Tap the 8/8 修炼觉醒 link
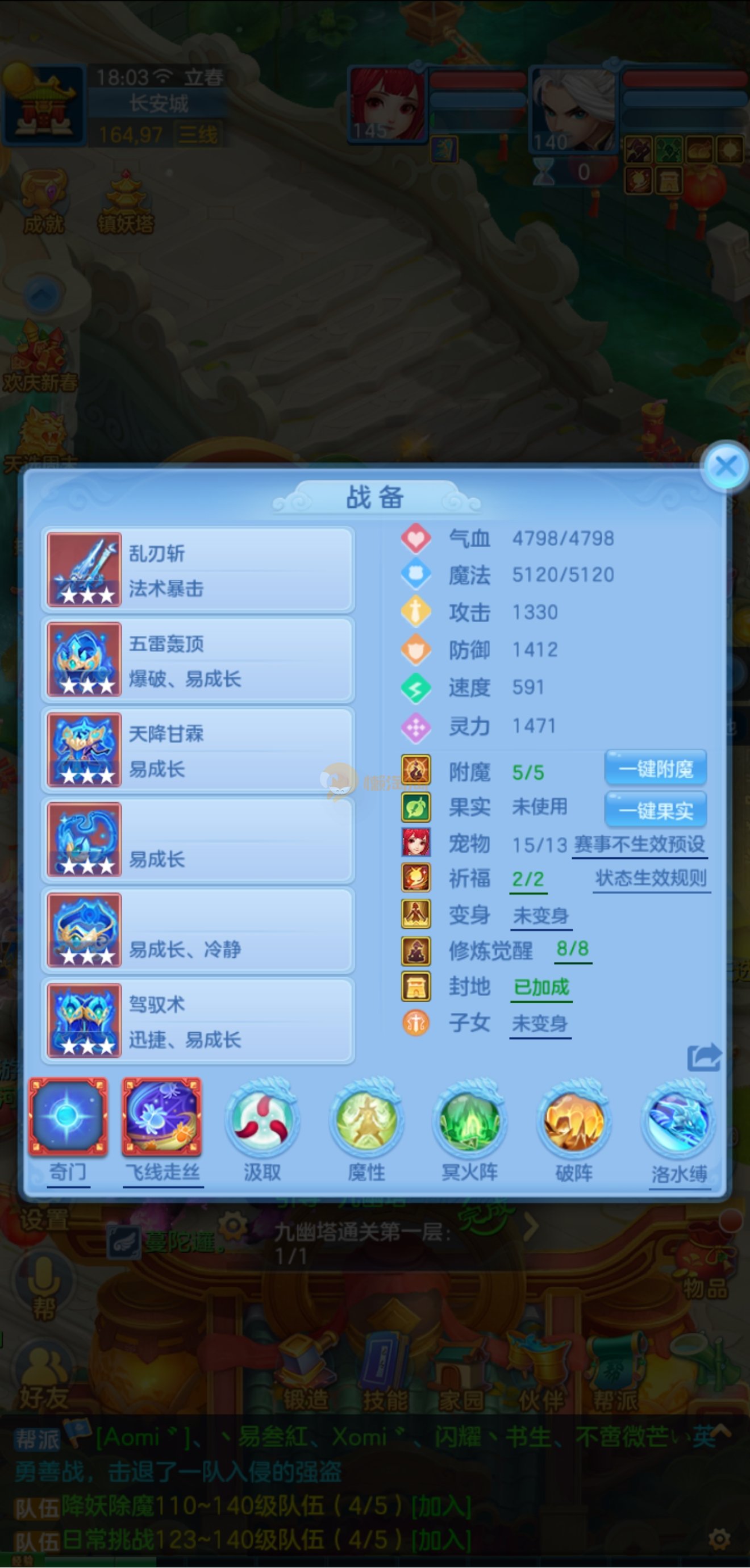Viewport: 750px width, 1568px height. pyautogui.click(x=572, y=948)
